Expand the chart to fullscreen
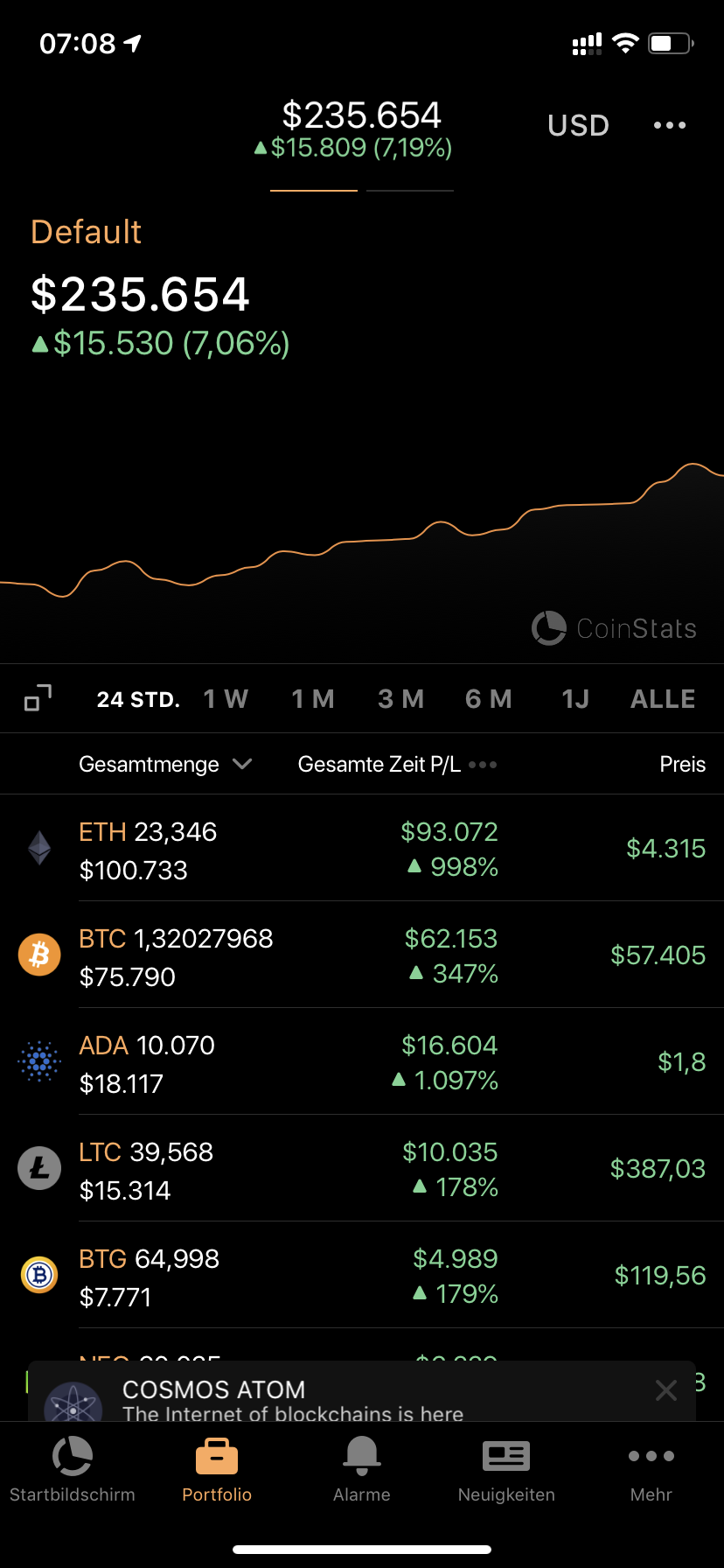Image resolution: width=724 pixels, height=1568 pixels. click(x=38, y=698)
